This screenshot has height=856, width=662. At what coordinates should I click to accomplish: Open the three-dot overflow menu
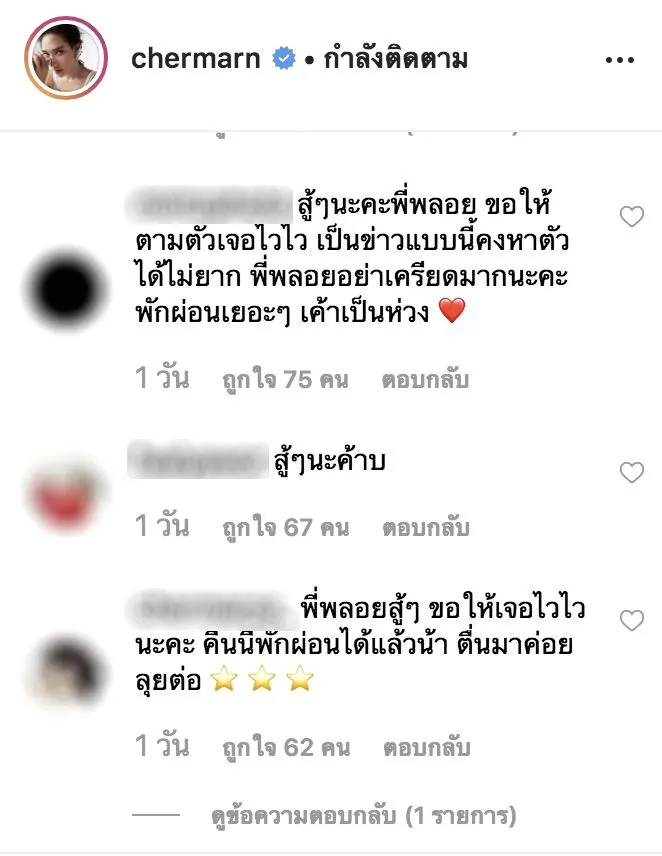coord(620,59)
